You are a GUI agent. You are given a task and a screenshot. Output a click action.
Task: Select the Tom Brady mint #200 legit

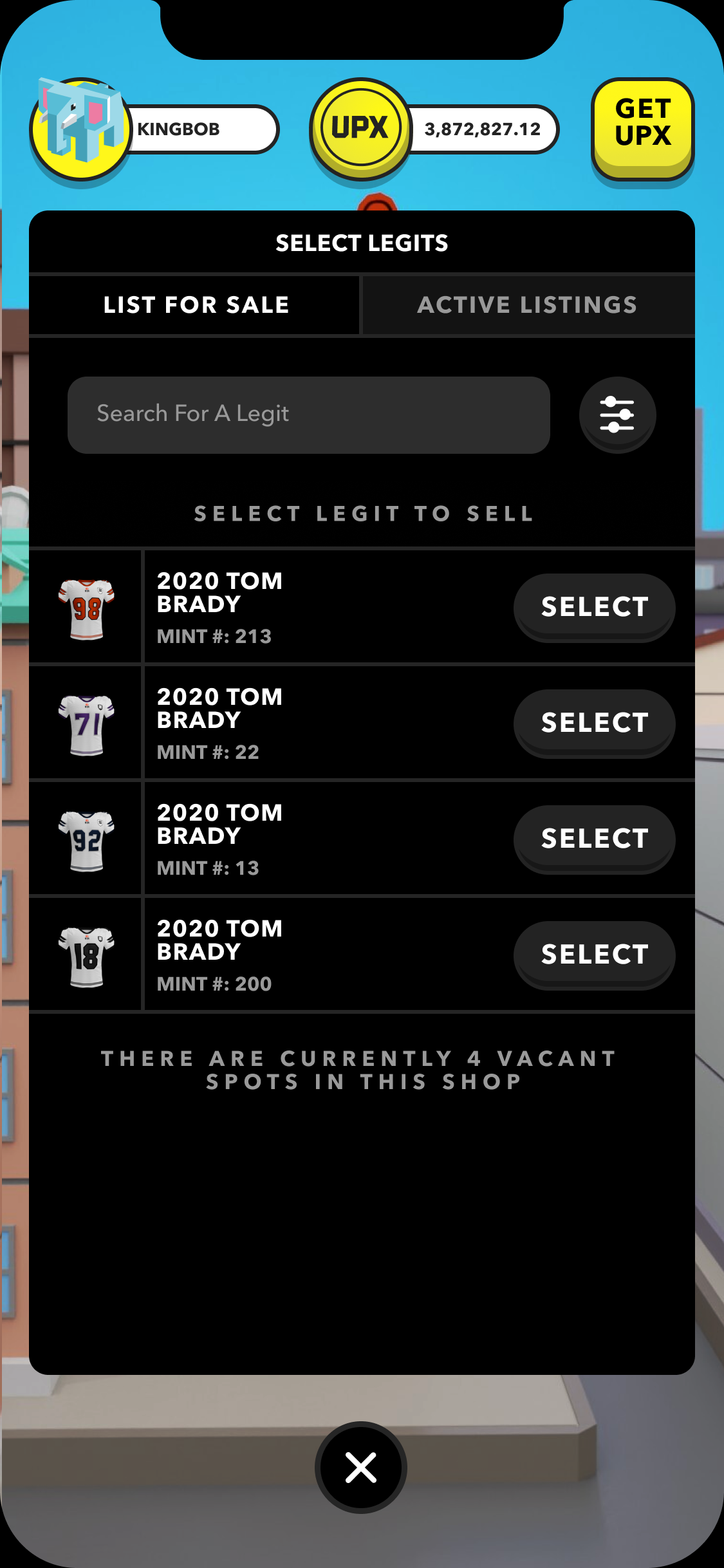click(594, 954)
